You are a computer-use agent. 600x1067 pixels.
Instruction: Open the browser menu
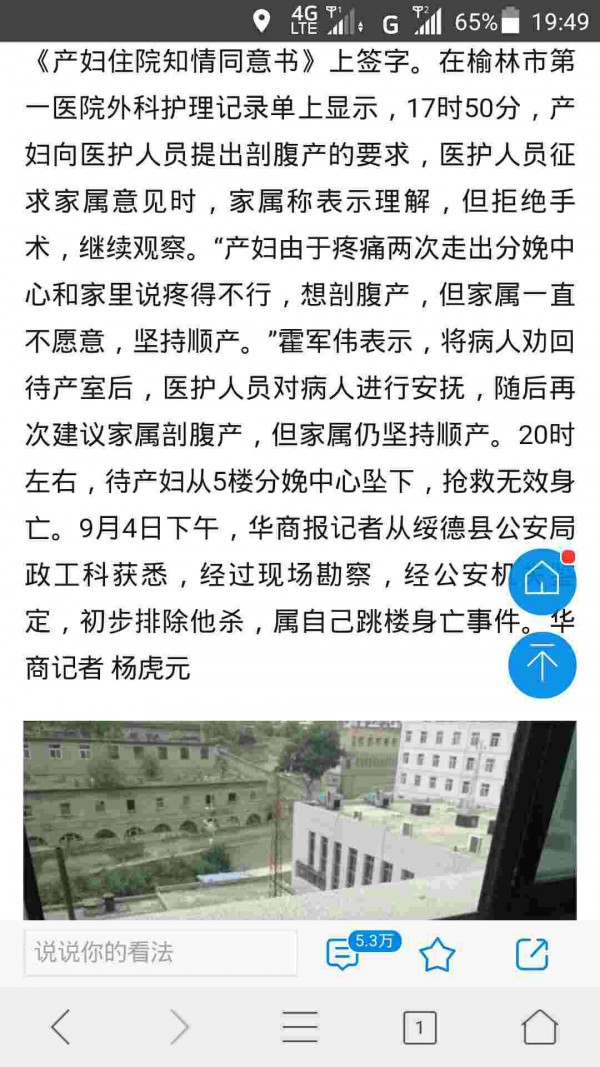300,1027
